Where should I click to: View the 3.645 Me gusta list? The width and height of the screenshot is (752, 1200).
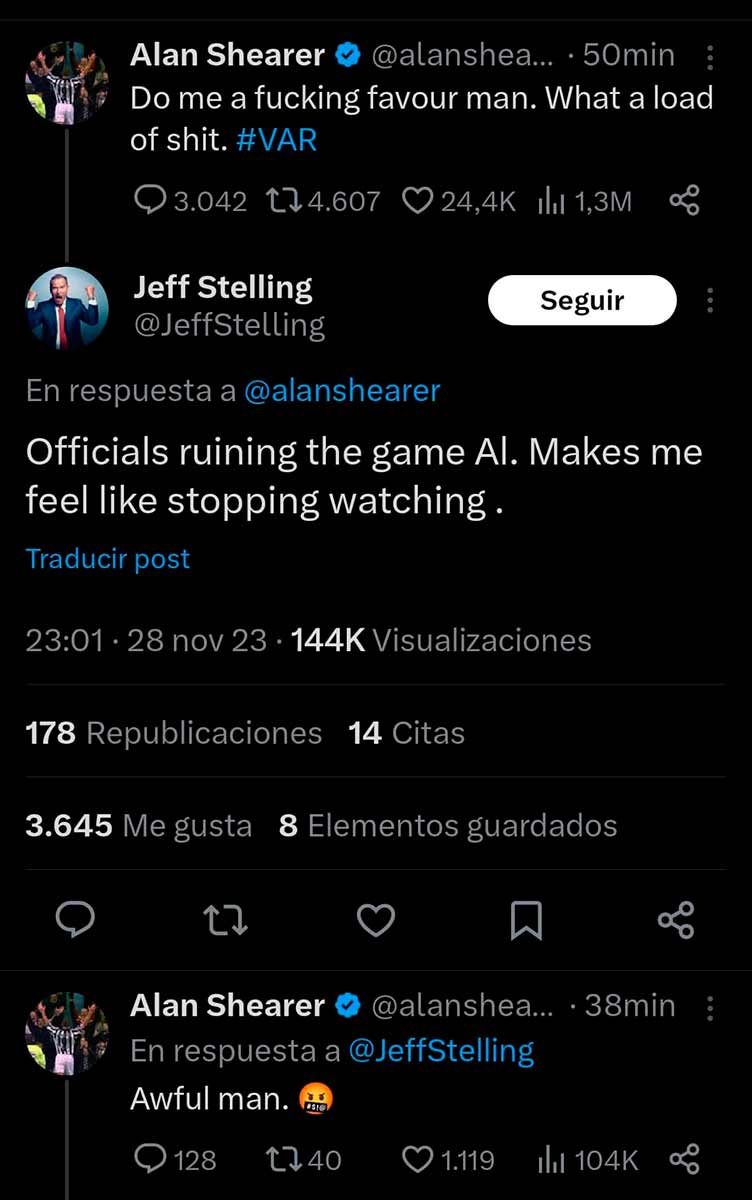pos(138,826)
